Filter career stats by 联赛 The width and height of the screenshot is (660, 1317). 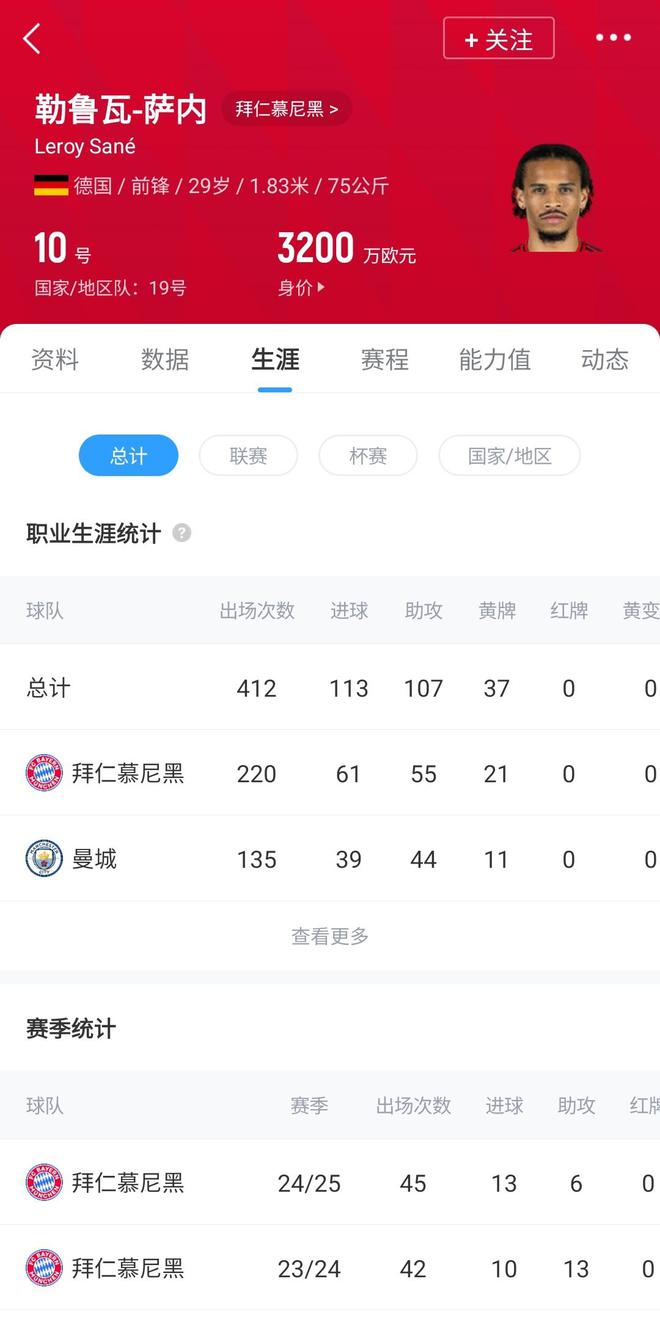(x=248, y=455)
